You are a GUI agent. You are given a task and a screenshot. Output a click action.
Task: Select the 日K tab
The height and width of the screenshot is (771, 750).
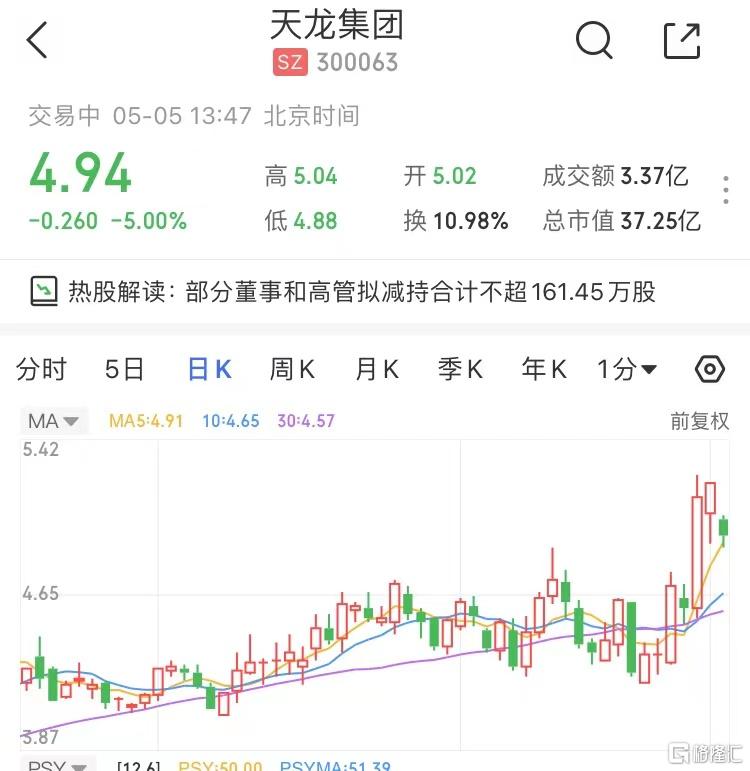click(207, 369)
